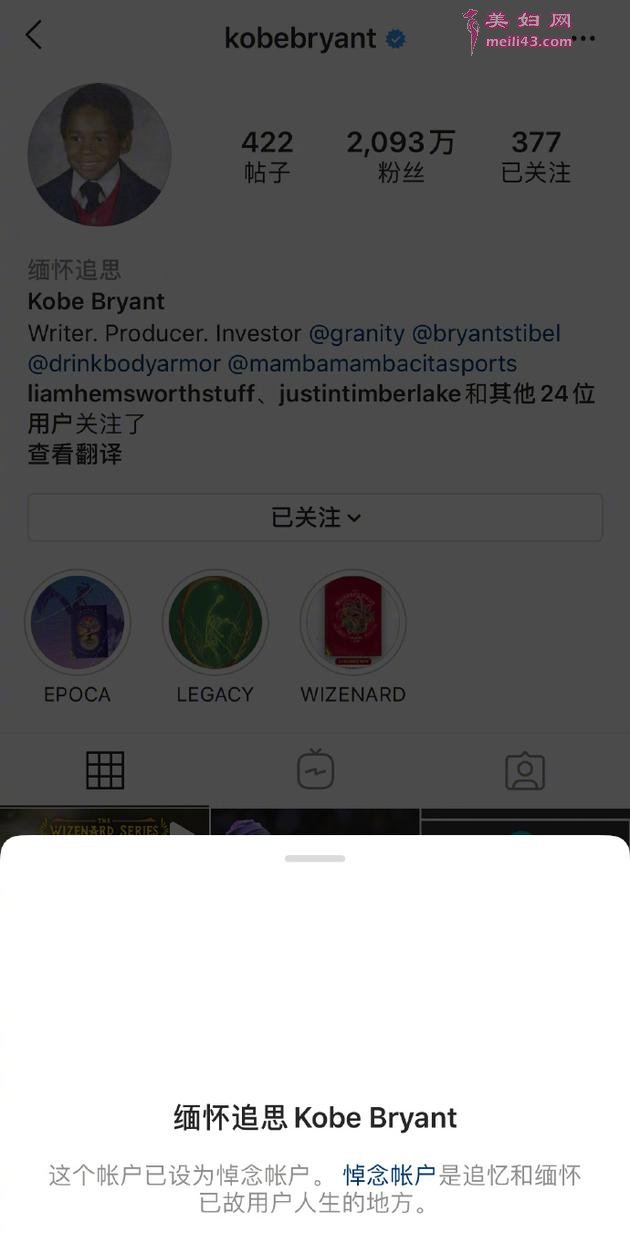Open the @mambamambacitasports mention link
630x1233 pixels.
click(372, 363)
